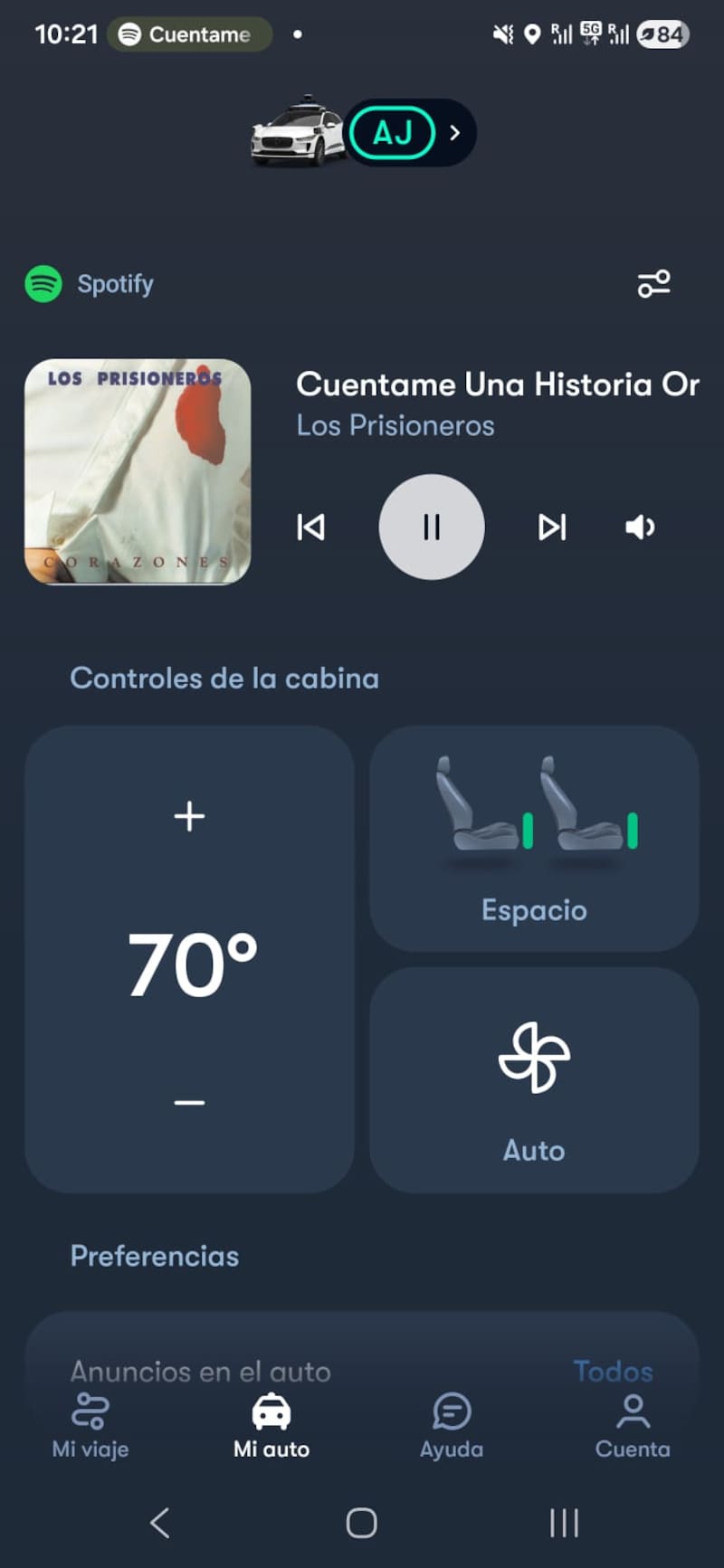Tap the Los Prisioneros album cover
The height and width of the screenshot is (1568, 724).
tap(138, 471)
